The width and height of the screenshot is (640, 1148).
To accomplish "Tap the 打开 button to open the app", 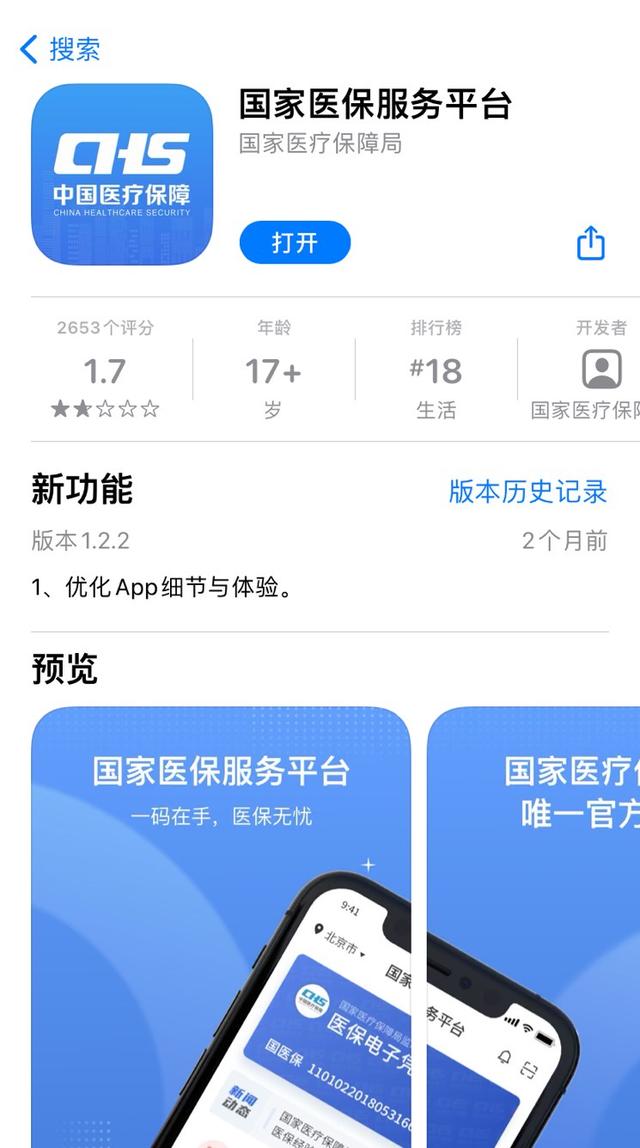I will 295,242.
